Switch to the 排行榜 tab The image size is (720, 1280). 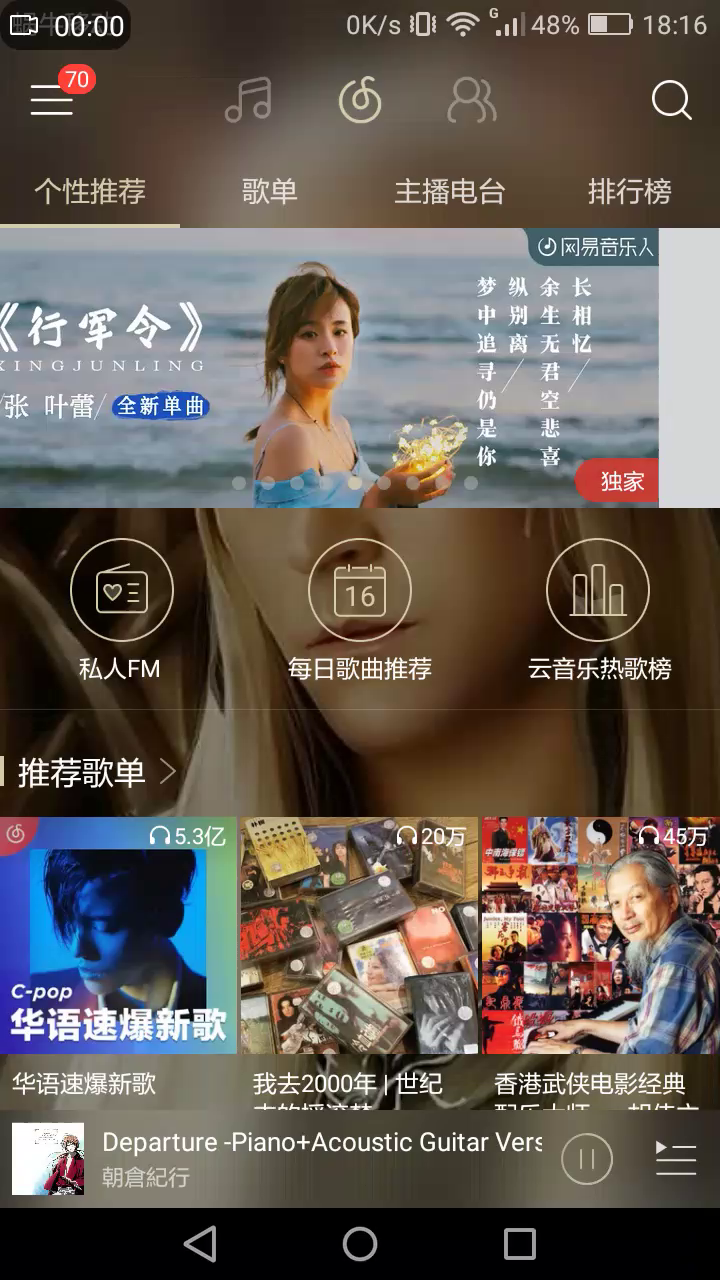coord(630,191)
